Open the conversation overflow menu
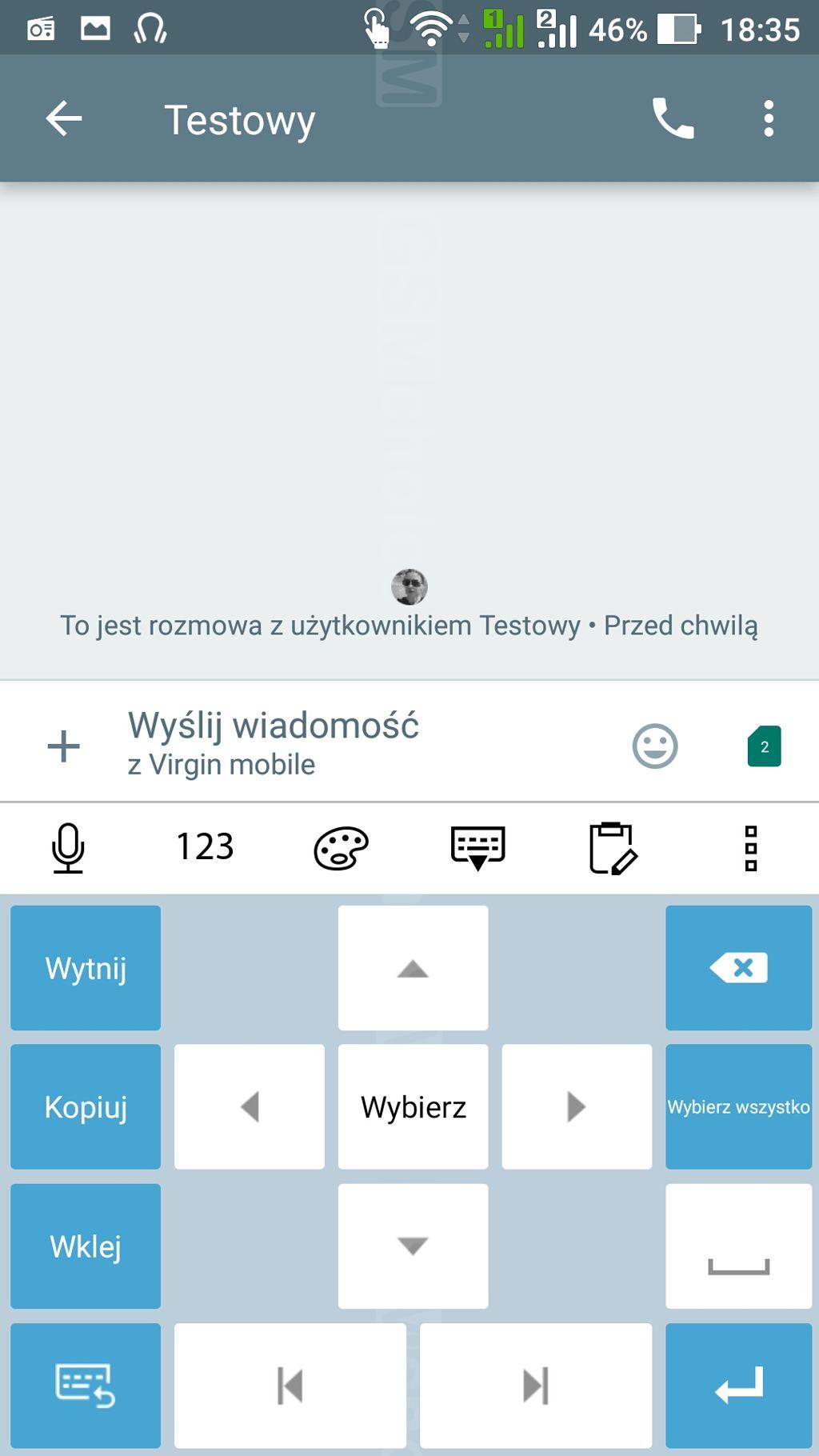Viewport: 819px width, 1456px height. (x=769, y=119)
